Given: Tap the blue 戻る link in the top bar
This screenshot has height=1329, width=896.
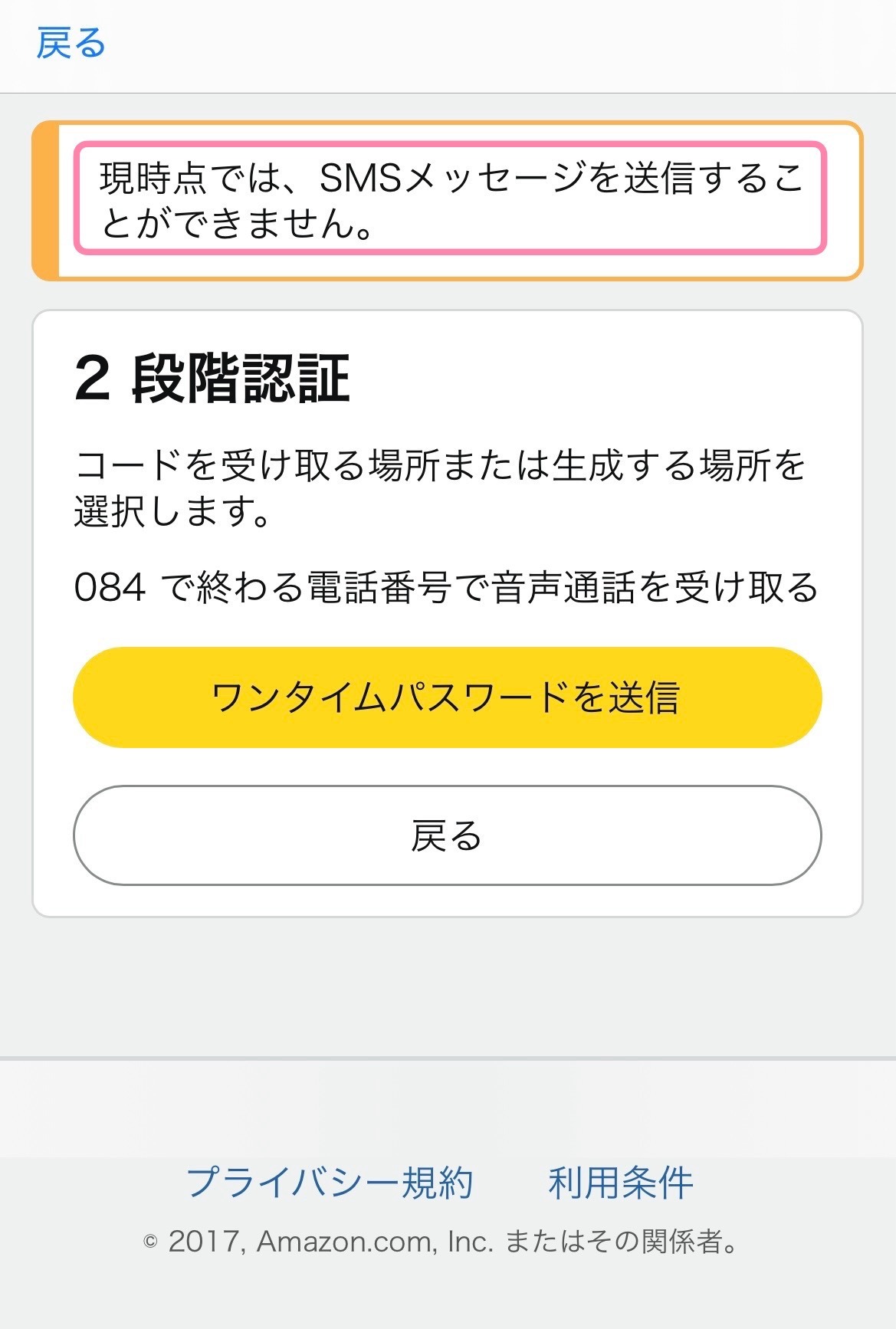Looking at the screenshot, I should (x=71, y=43).
